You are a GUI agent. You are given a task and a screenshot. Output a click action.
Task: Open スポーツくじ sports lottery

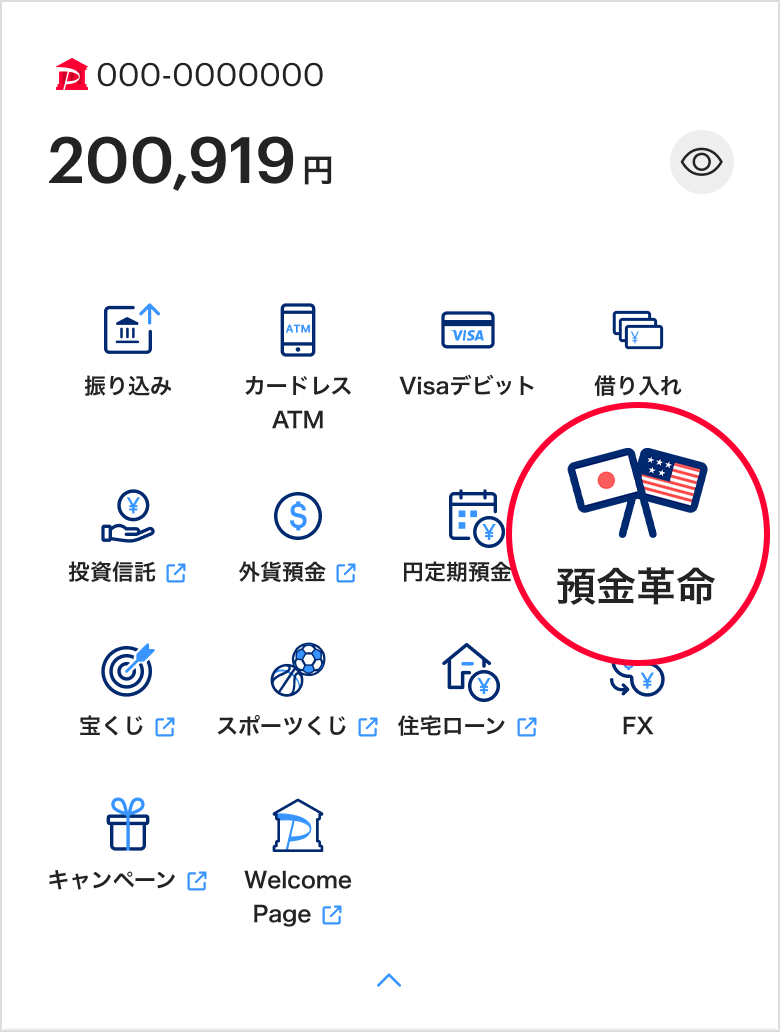[298, 690]
